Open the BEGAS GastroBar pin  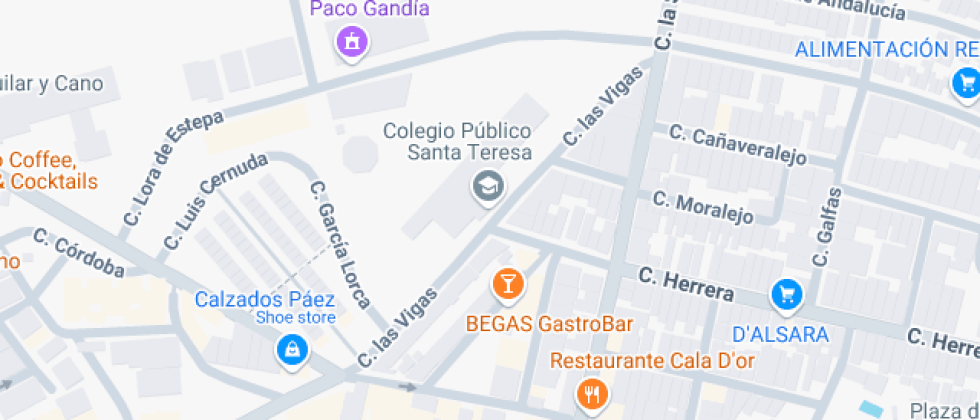[508, 284]
